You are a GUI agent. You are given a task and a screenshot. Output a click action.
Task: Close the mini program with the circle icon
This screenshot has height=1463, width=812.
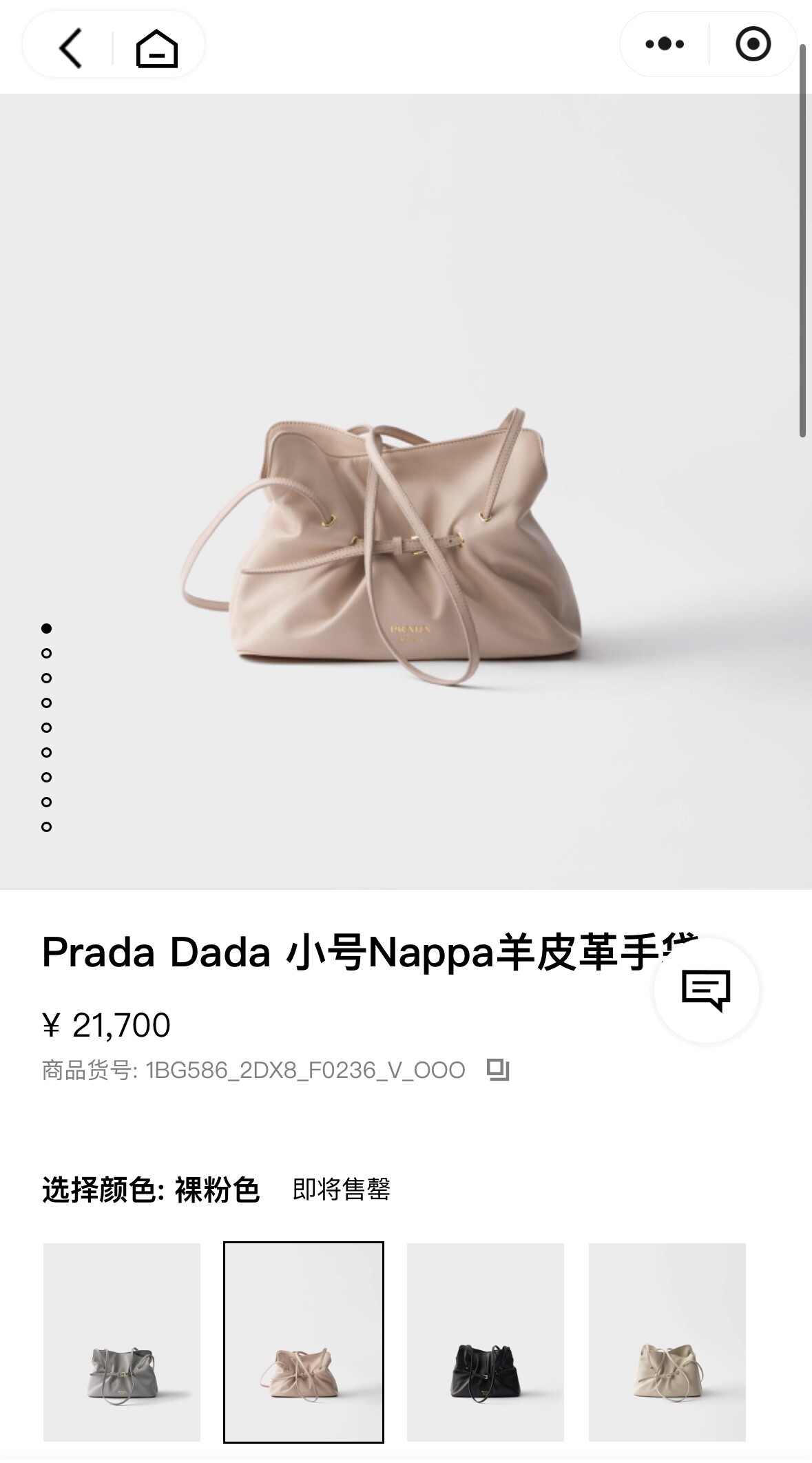point(753,45)
